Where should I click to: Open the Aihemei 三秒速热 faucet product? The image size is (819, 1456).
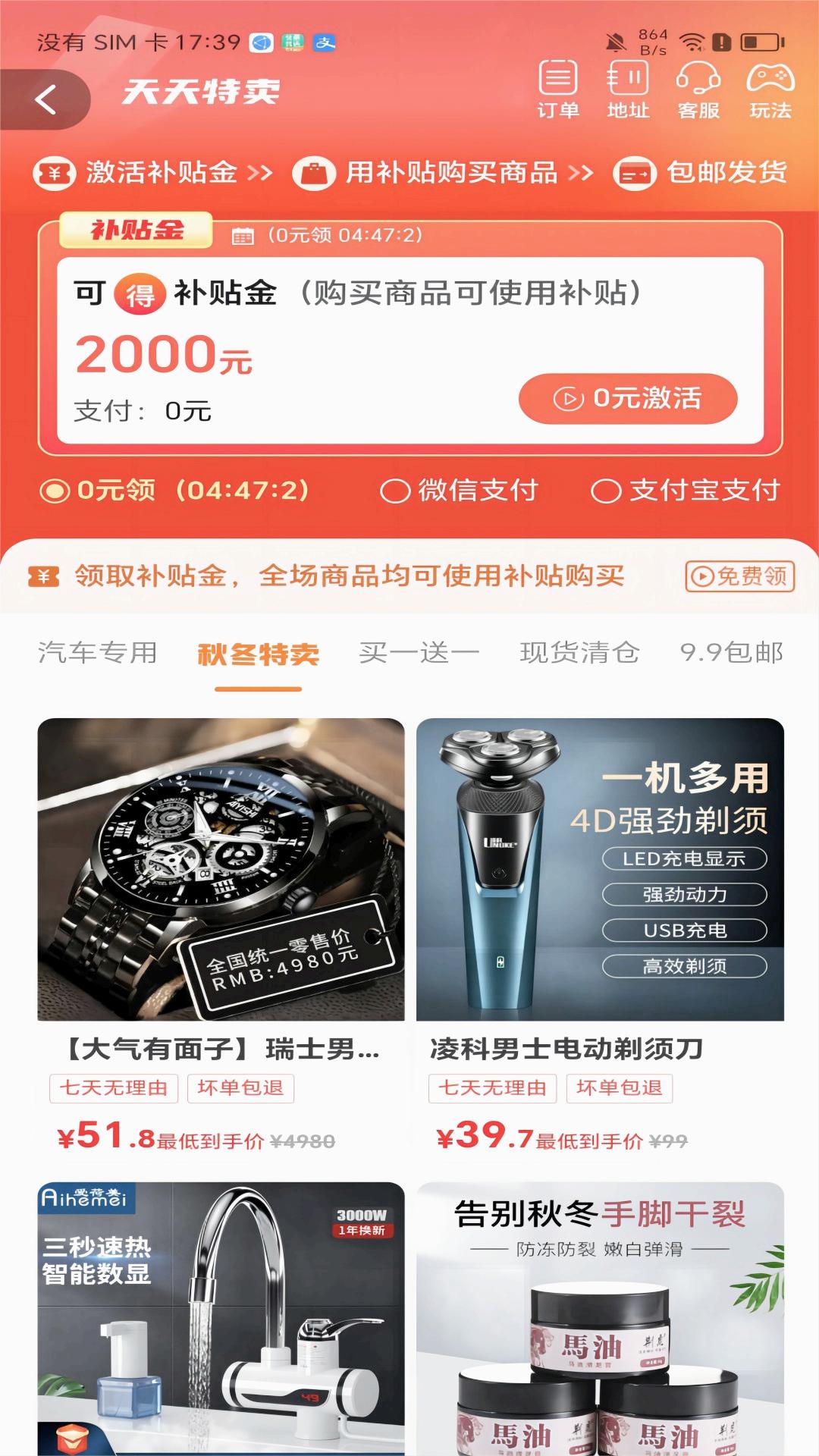point(221,1318)
